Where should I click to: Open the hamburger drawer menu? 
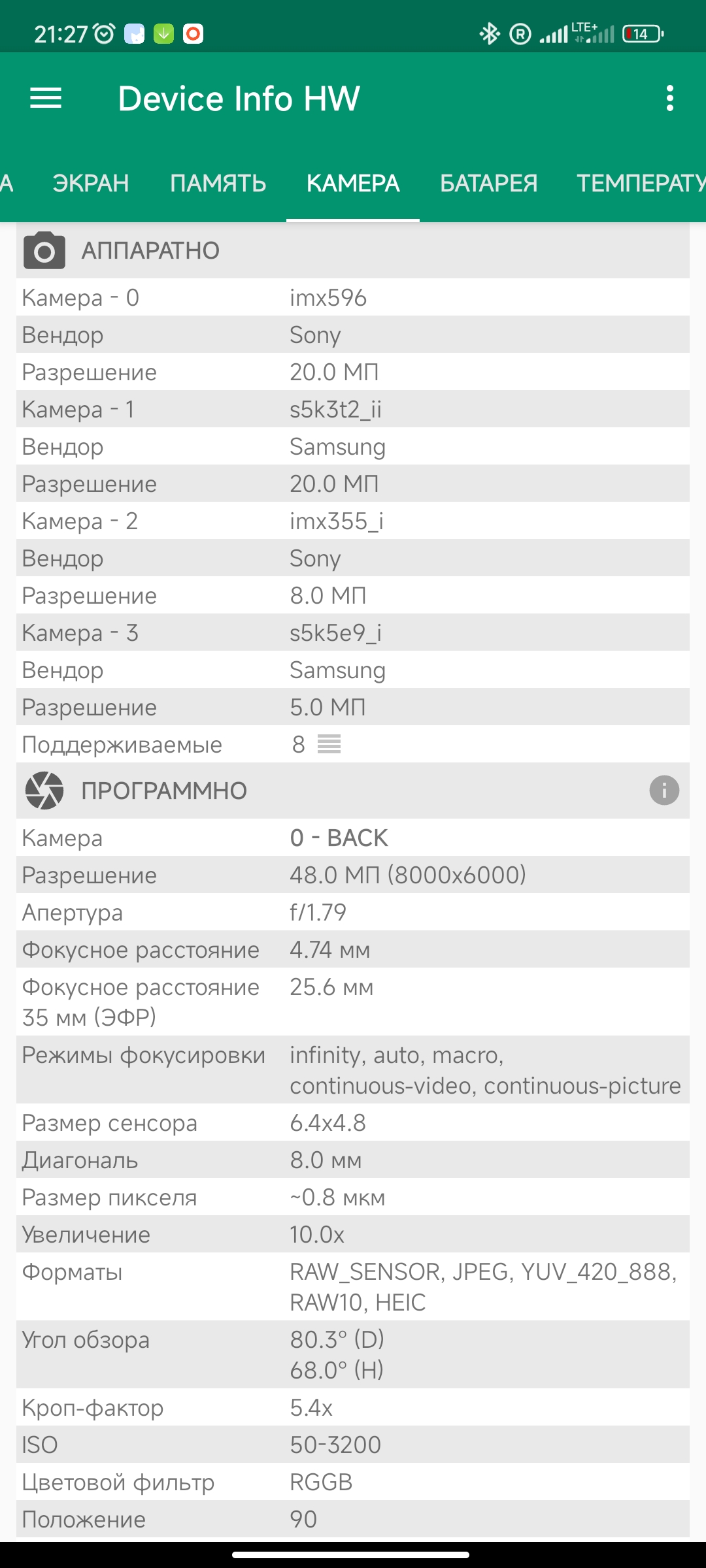(x=46, y=99)
